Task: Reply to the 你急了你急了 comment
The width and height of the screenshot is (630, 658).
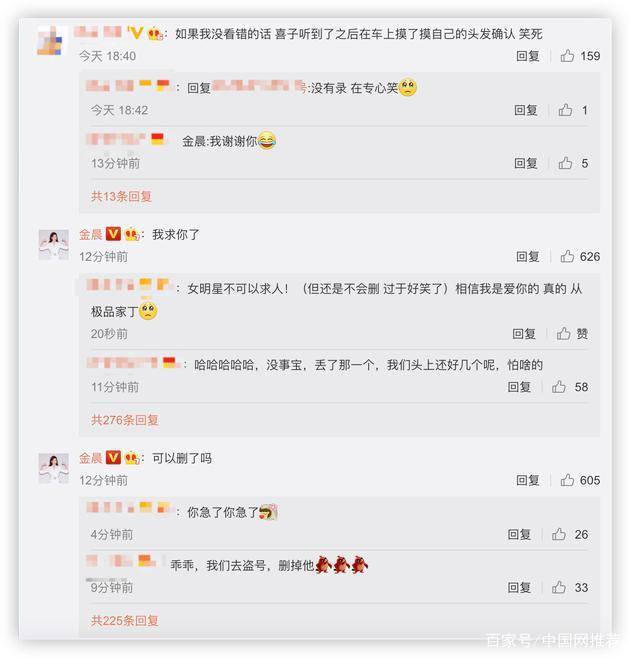Action: 519,535
